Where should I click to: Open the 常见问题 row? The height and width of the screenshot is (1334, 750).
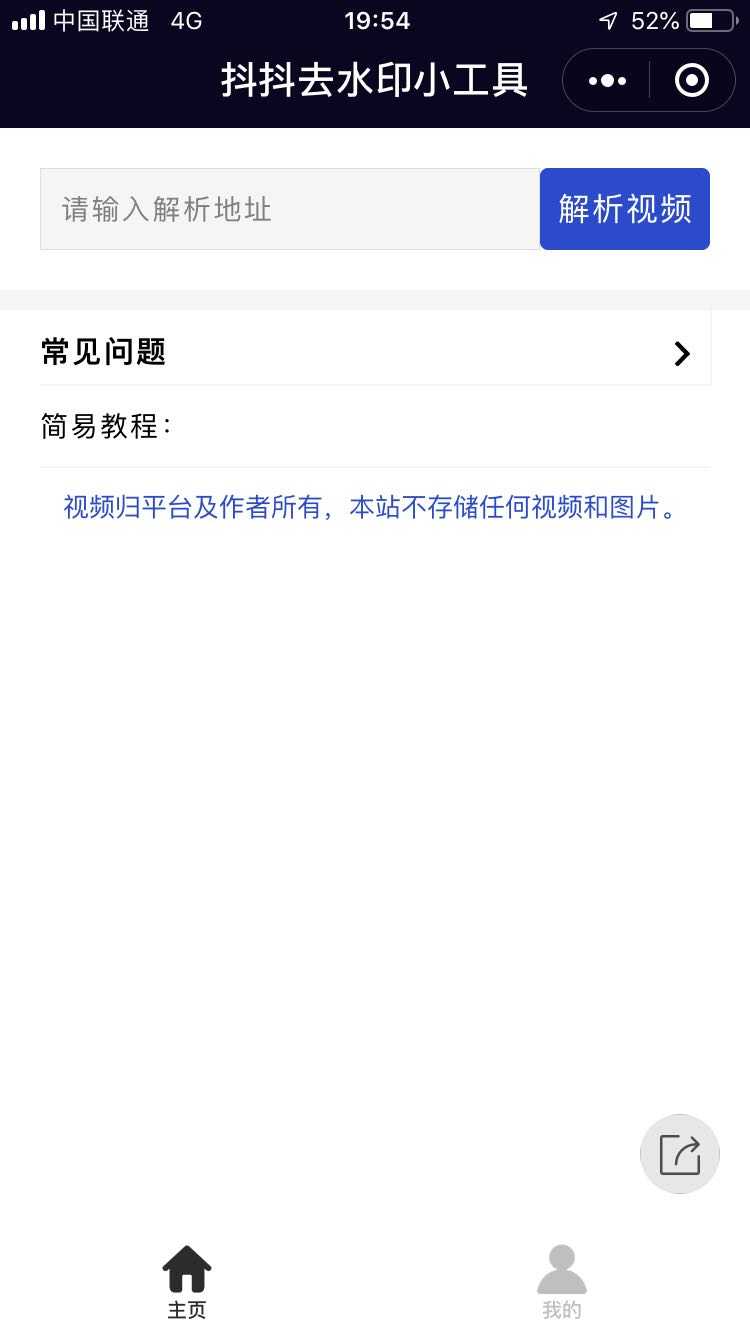click(375, 352)
